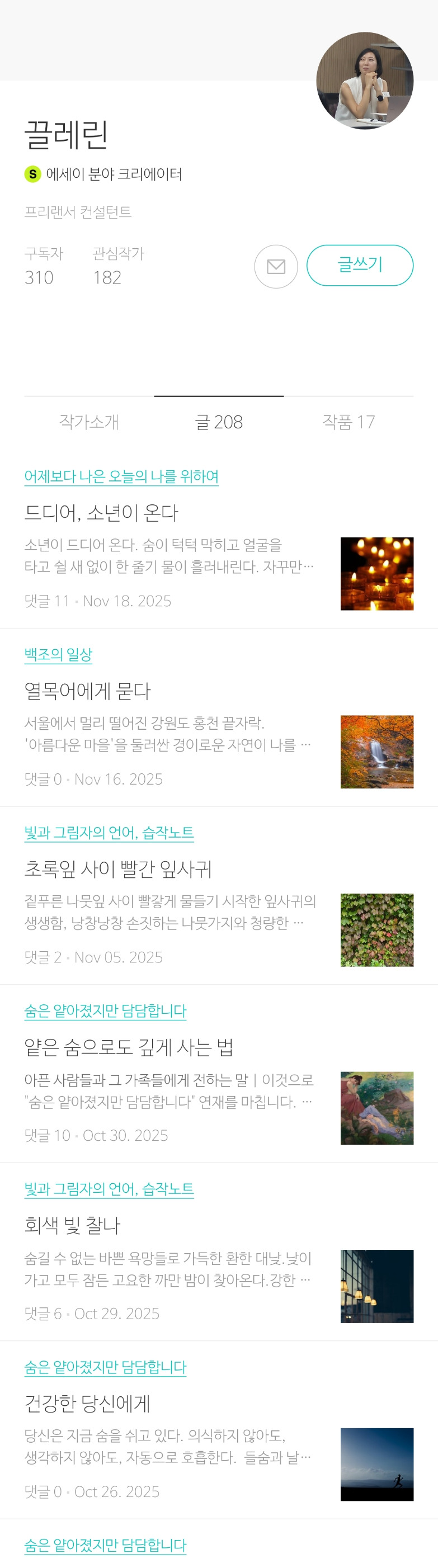Screen dimensions: 438x1568
Task: Open the 끌레린 profile photo
Action: click(364, 81)
